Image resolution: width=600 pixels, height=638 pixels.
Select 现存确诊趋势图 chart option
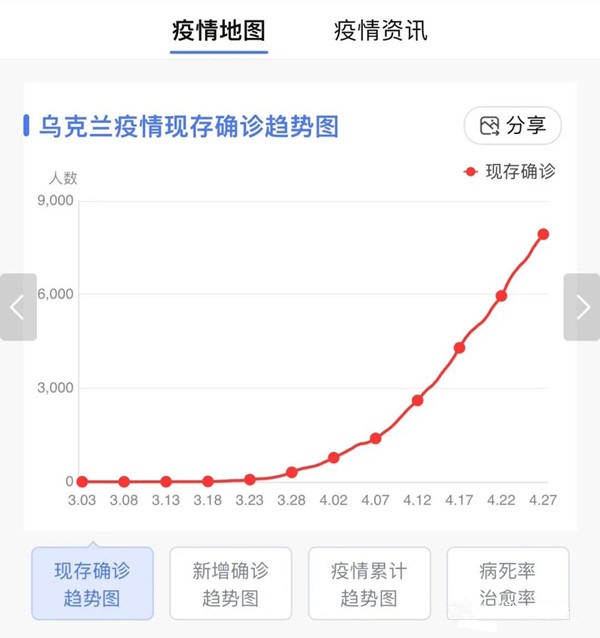(x=92, y=584)
